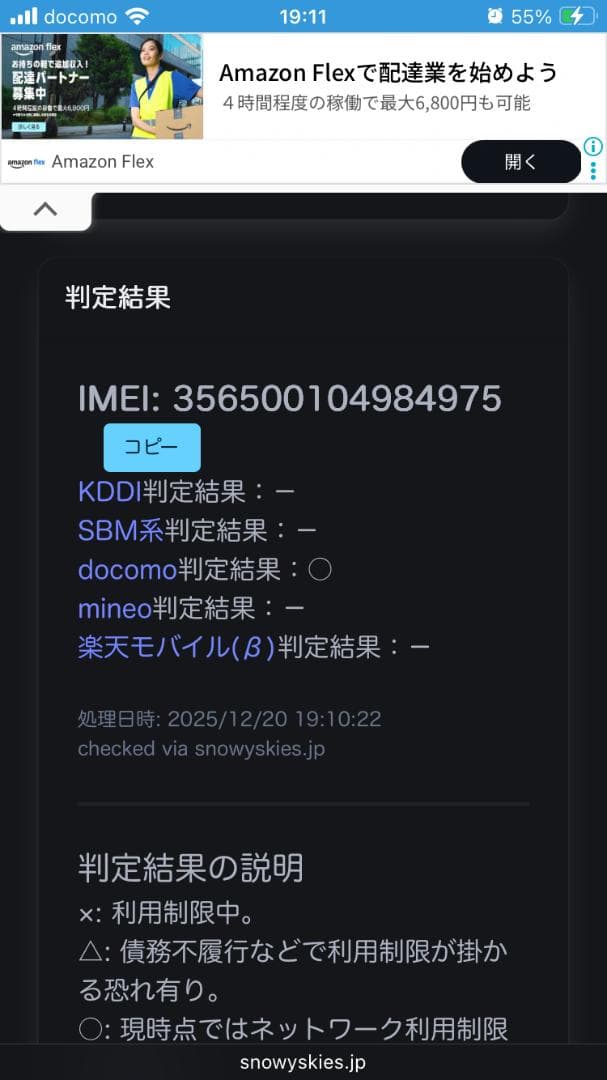Open the 楽天モバイル(β) link
The image size is (607, 1080).
coord(177,647)
